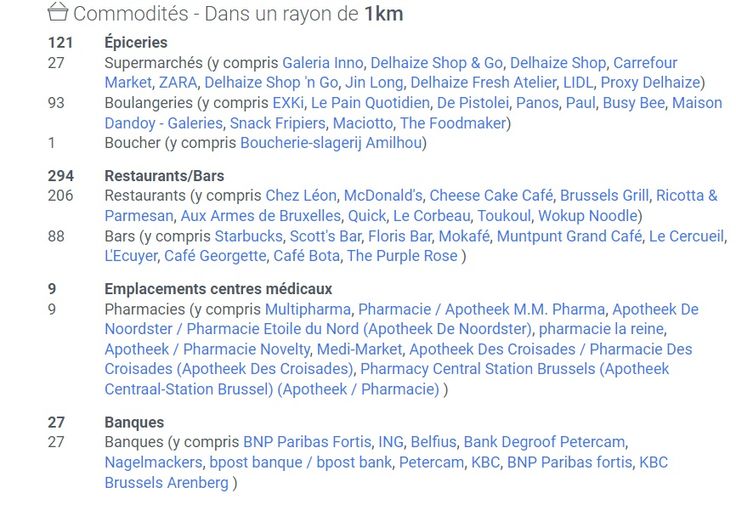Open the Galeria Inno link
The image size is (736, 511).
pos(323,63)
